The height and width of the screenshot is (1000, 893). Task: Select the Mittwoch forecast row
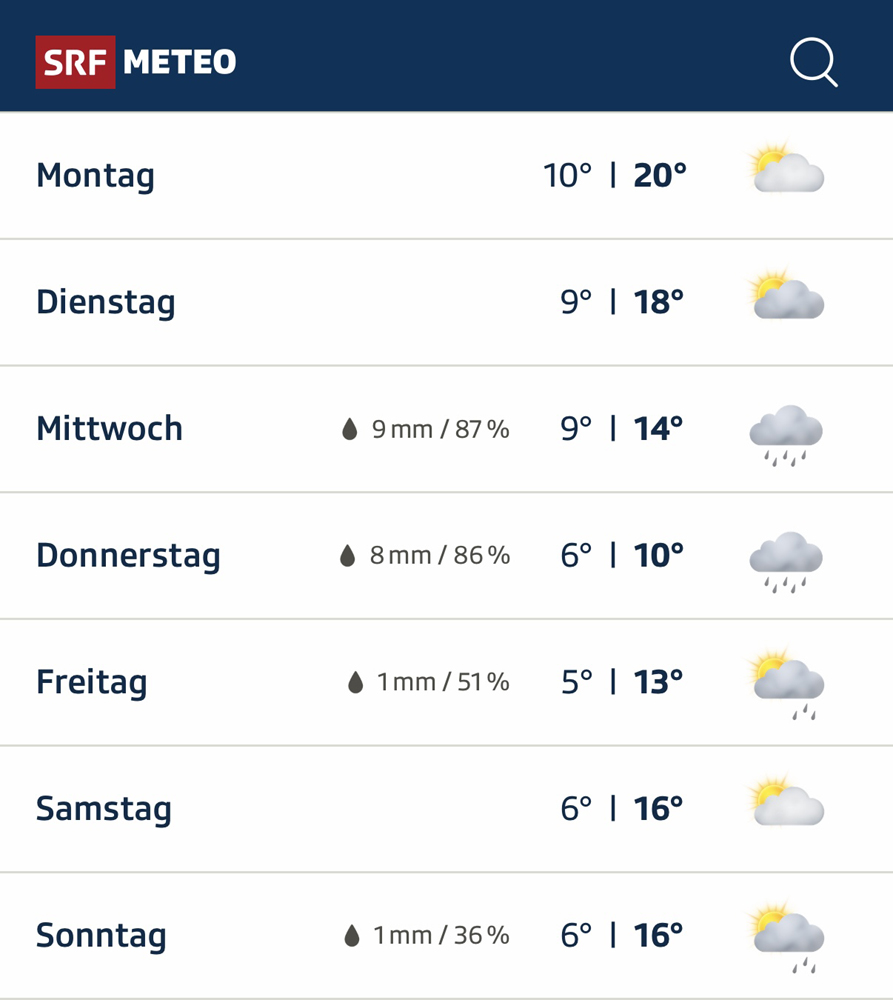pyautogui.click(x=446, y=429)
